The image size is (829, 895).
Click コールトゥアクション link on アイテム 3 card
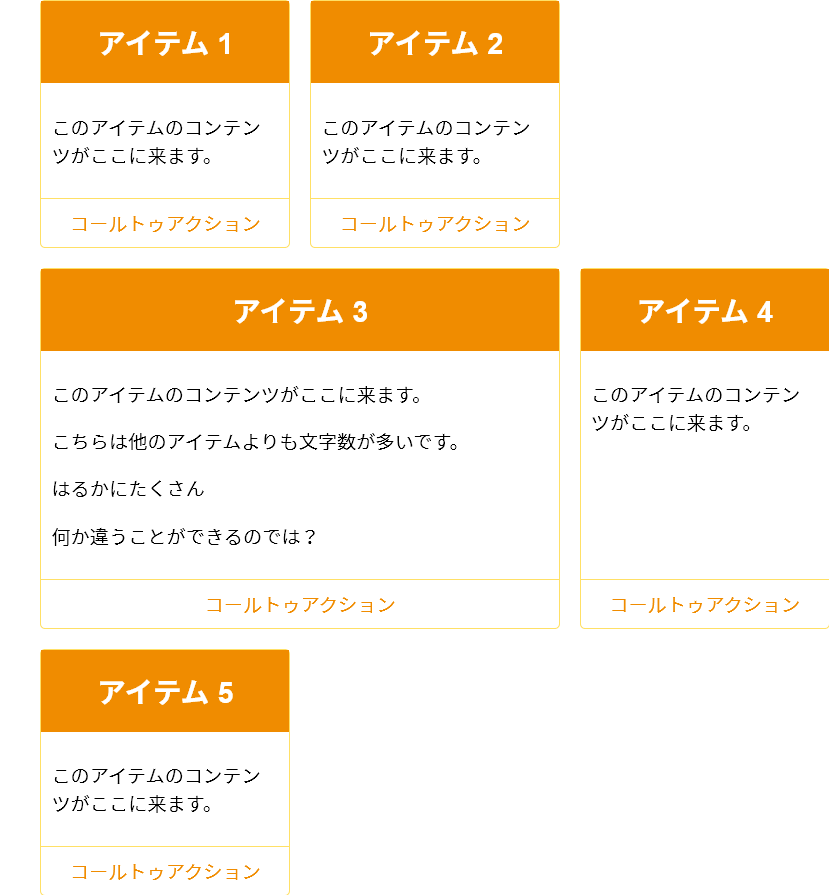(299, 604)
